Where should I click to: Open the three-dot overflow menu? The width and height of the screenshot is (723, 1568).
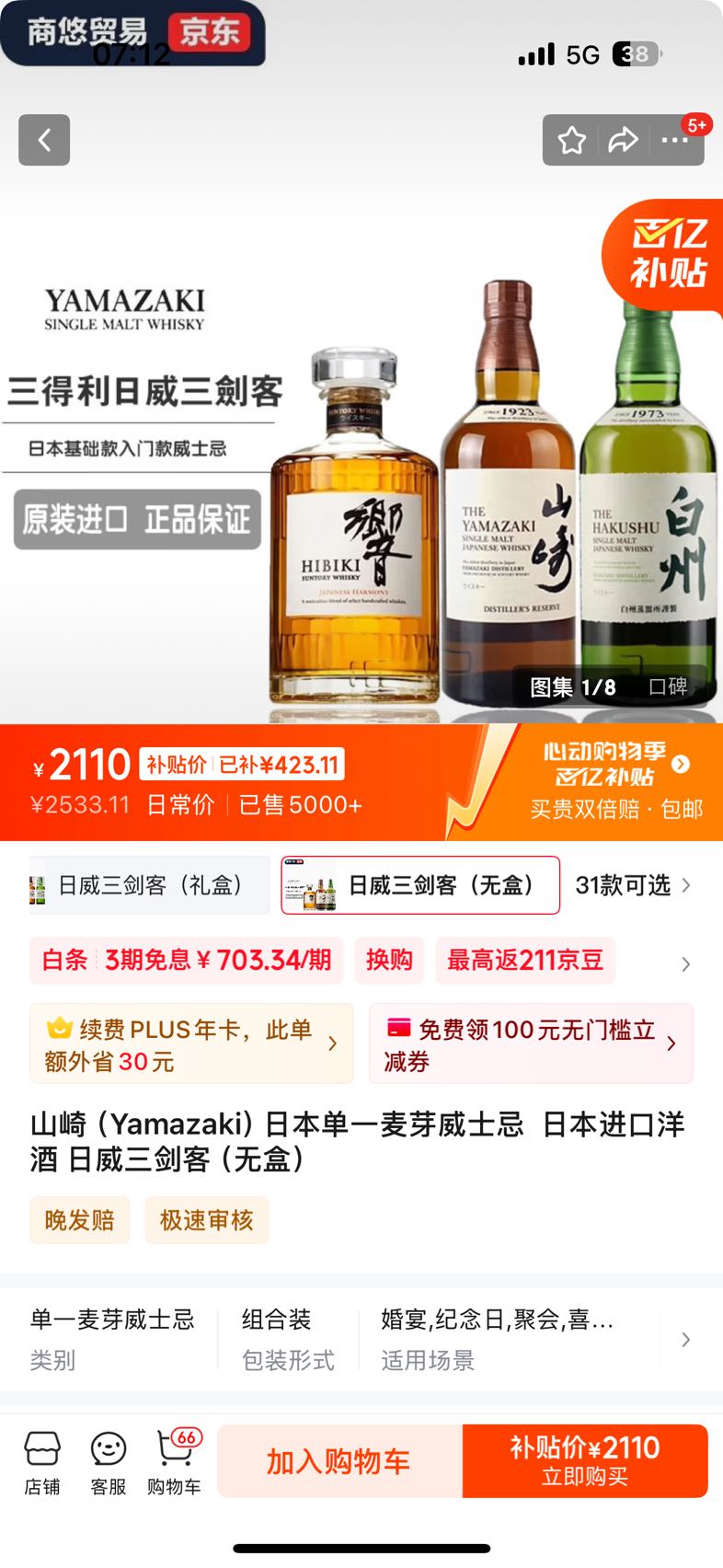(675, 141)
